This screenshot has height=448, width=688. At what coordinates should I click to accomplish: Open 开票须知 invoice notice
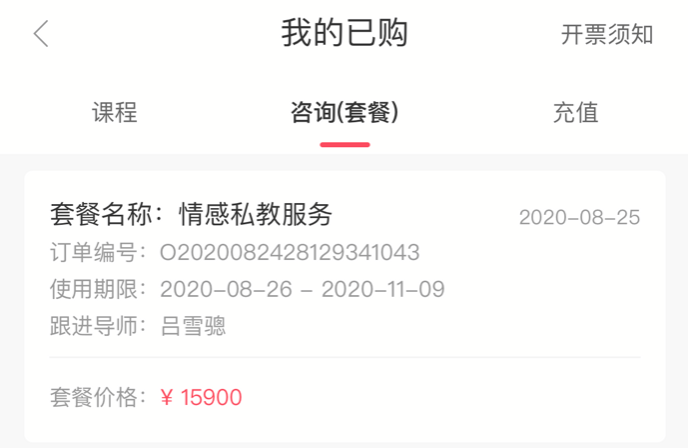[606, 34]
